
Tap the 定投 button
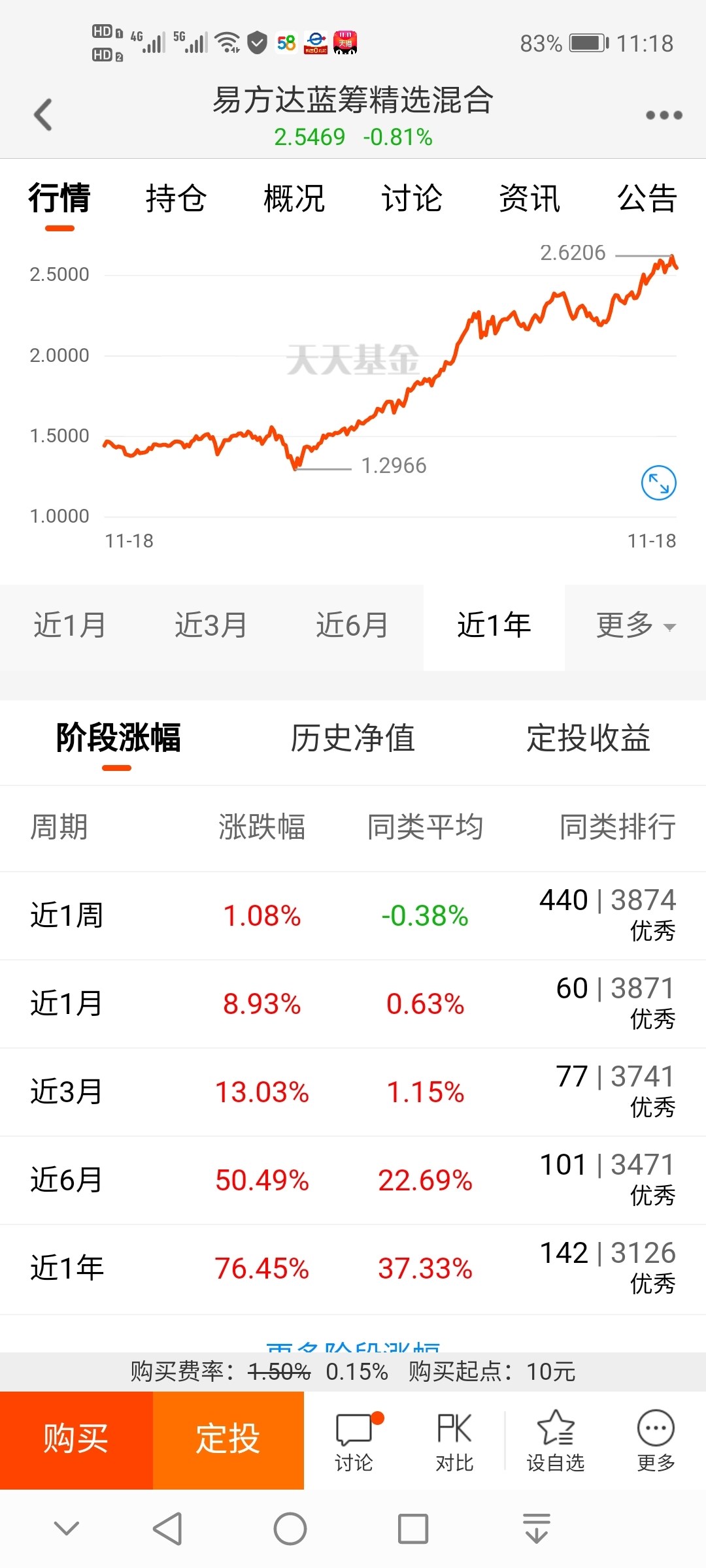tap(228, 1440)
